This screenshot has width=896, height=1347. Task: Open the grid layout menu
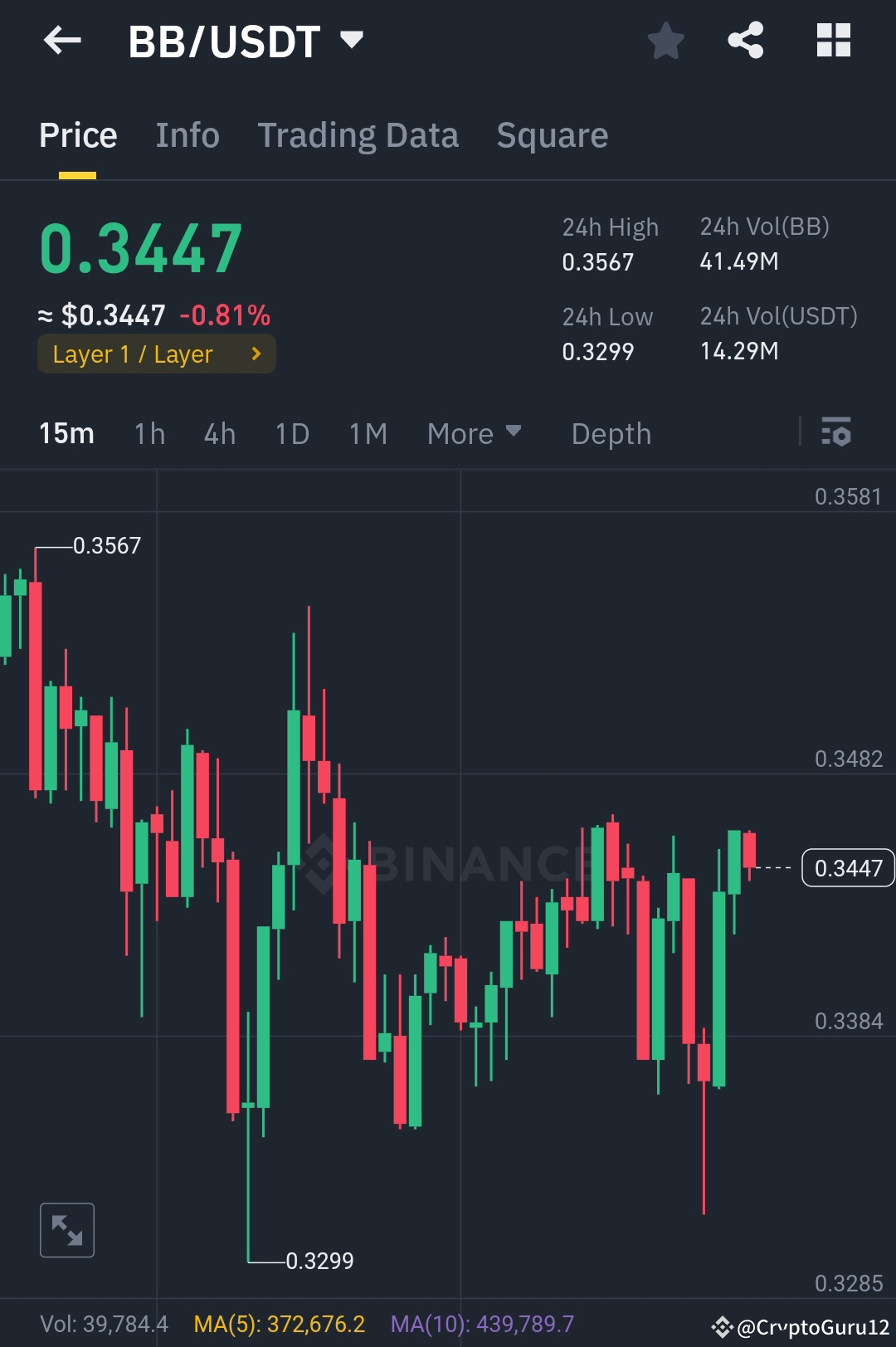click(833, 40)
